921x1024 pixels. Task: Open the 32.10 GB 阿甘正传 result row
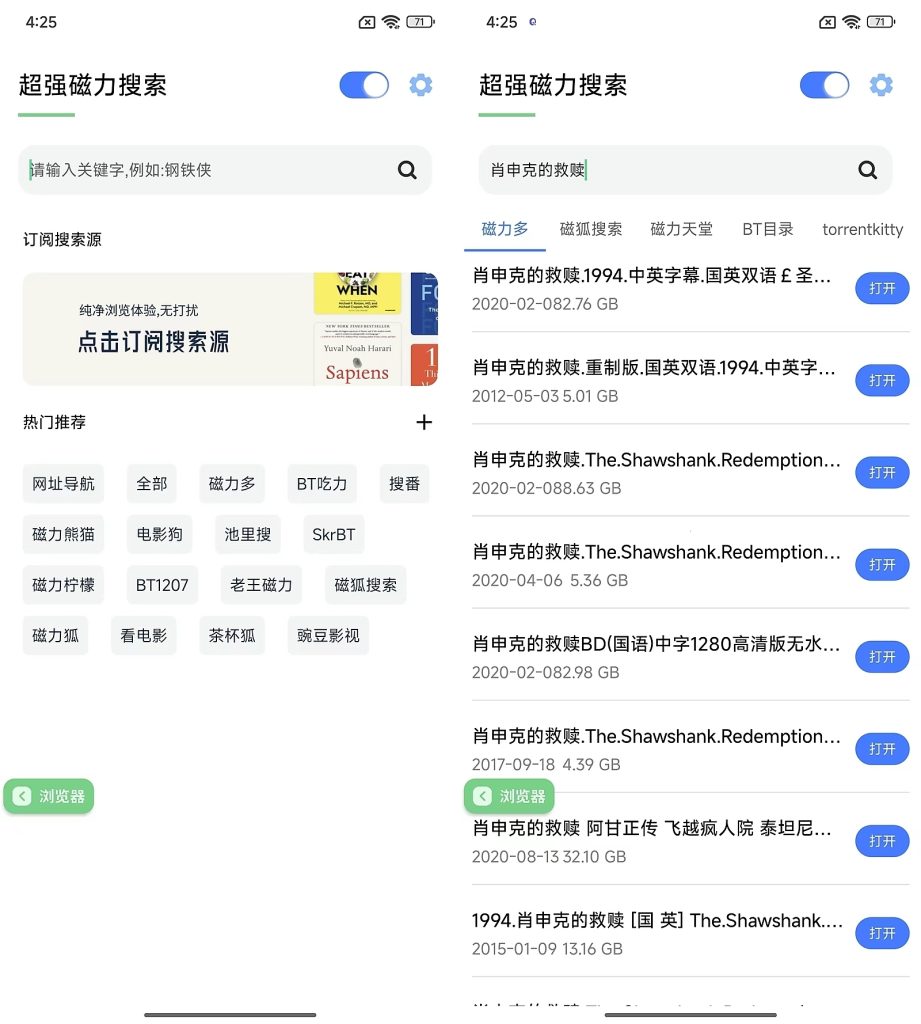[655, 841]
